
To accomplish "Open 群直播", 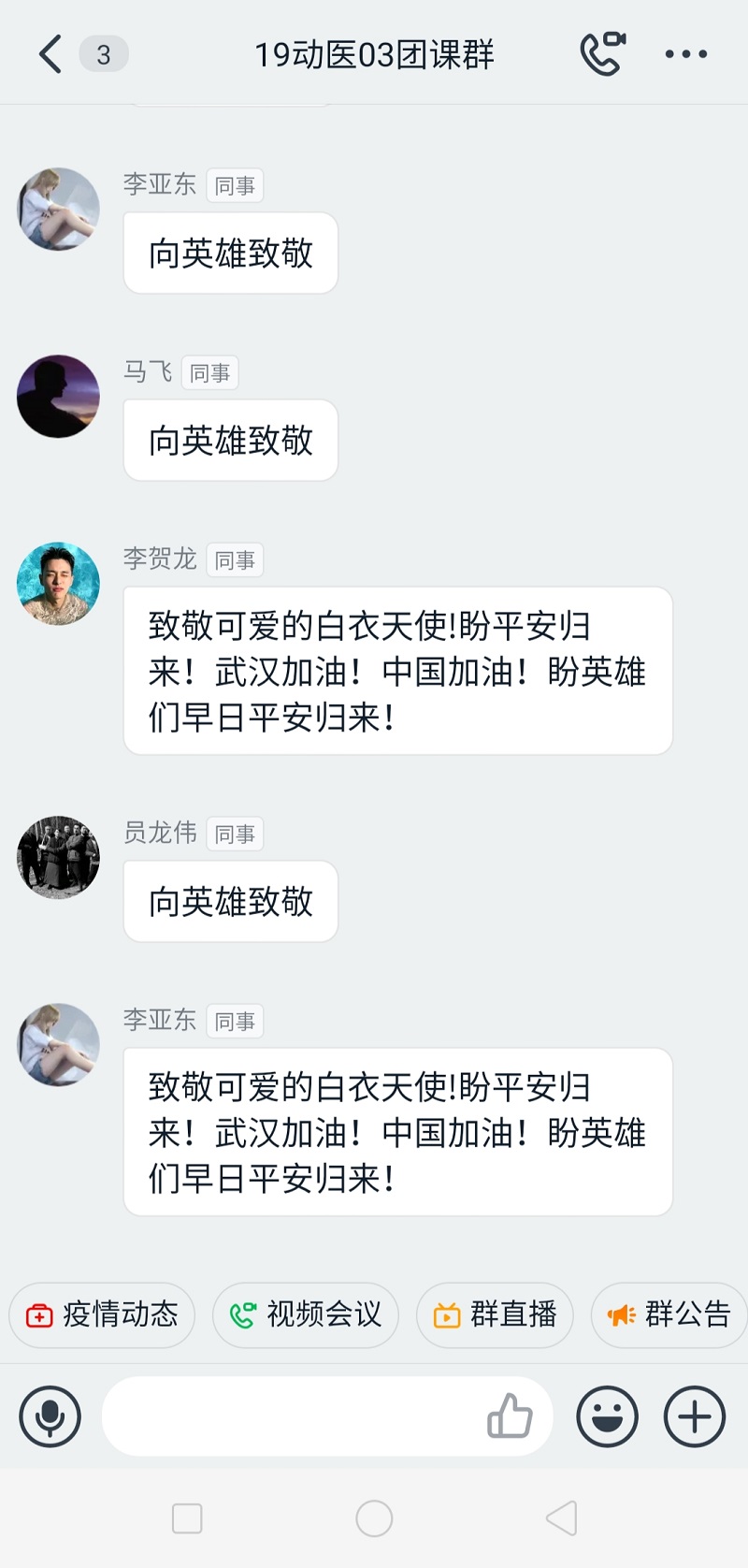I will [495, 1314].
